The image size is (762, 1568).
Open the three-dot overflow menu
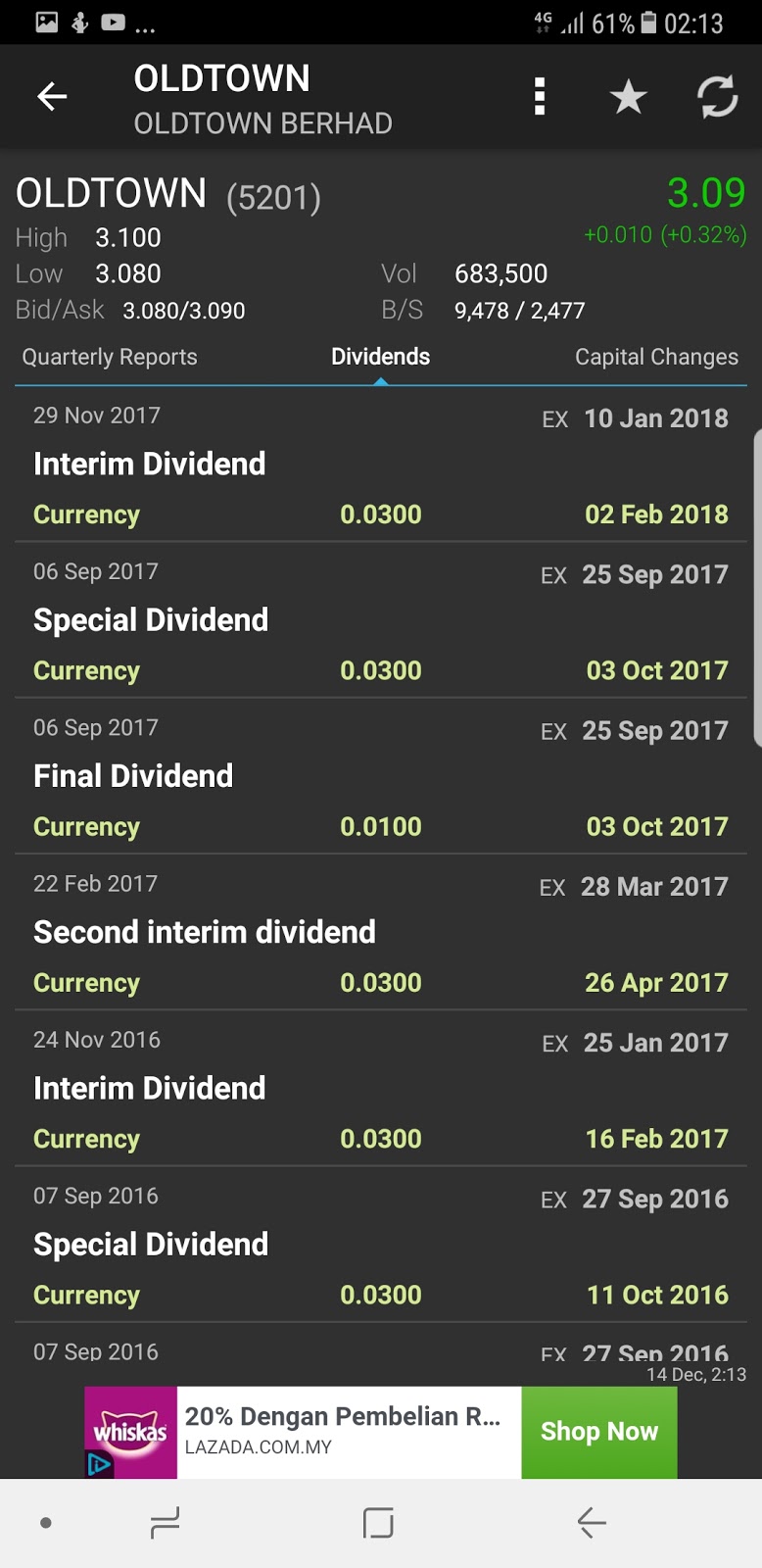[x=539, y=97]
